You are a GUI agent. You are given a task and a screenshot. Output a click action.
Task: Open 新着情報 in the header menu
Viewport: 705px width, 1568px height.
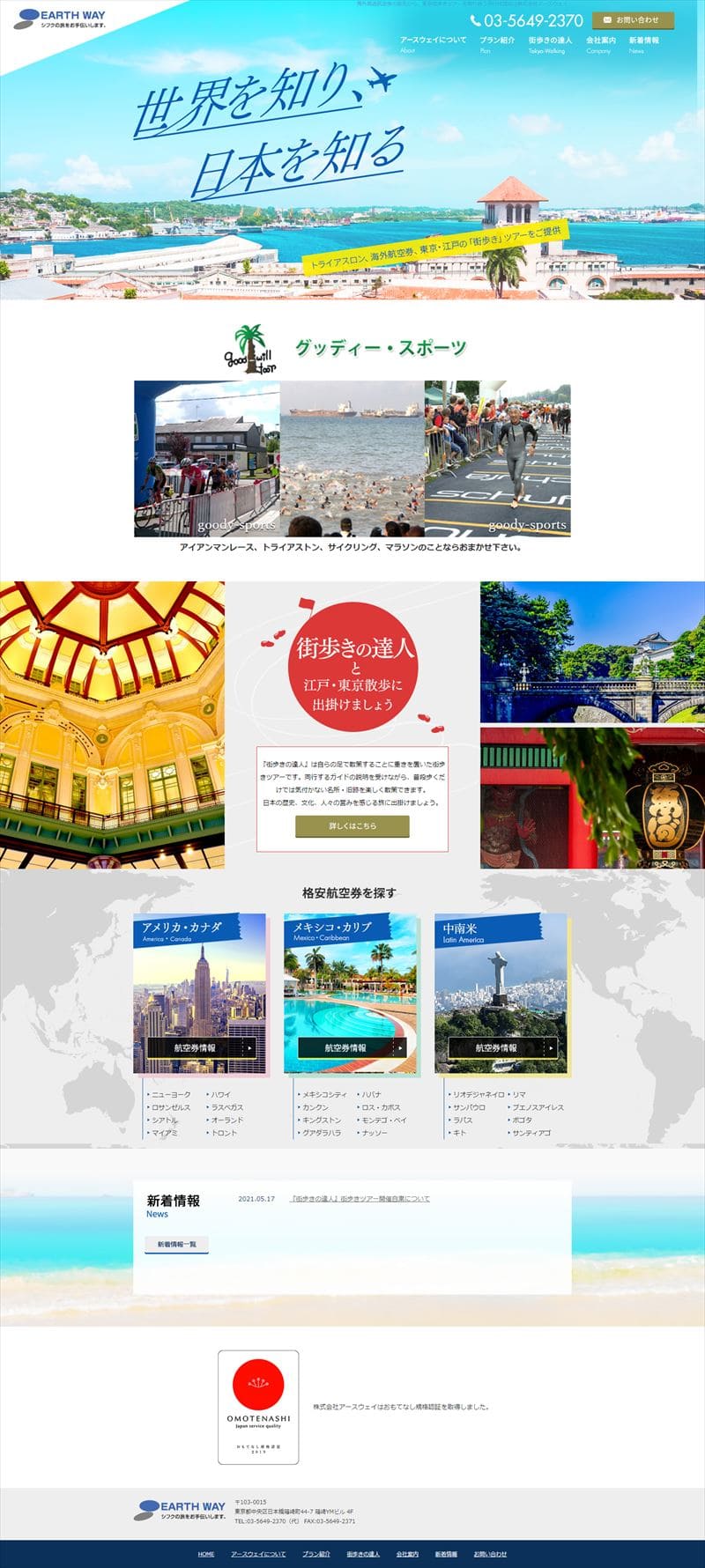click(643, 41)
